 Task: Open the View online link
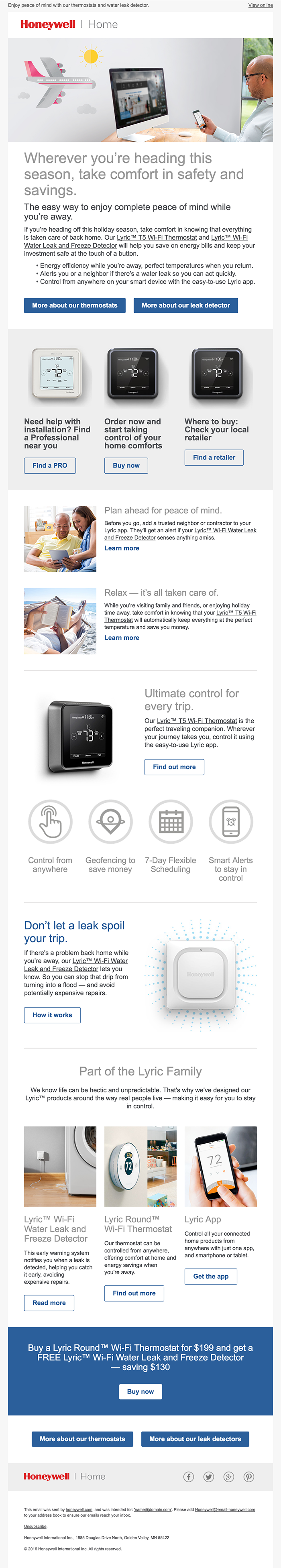pos(260,5)
